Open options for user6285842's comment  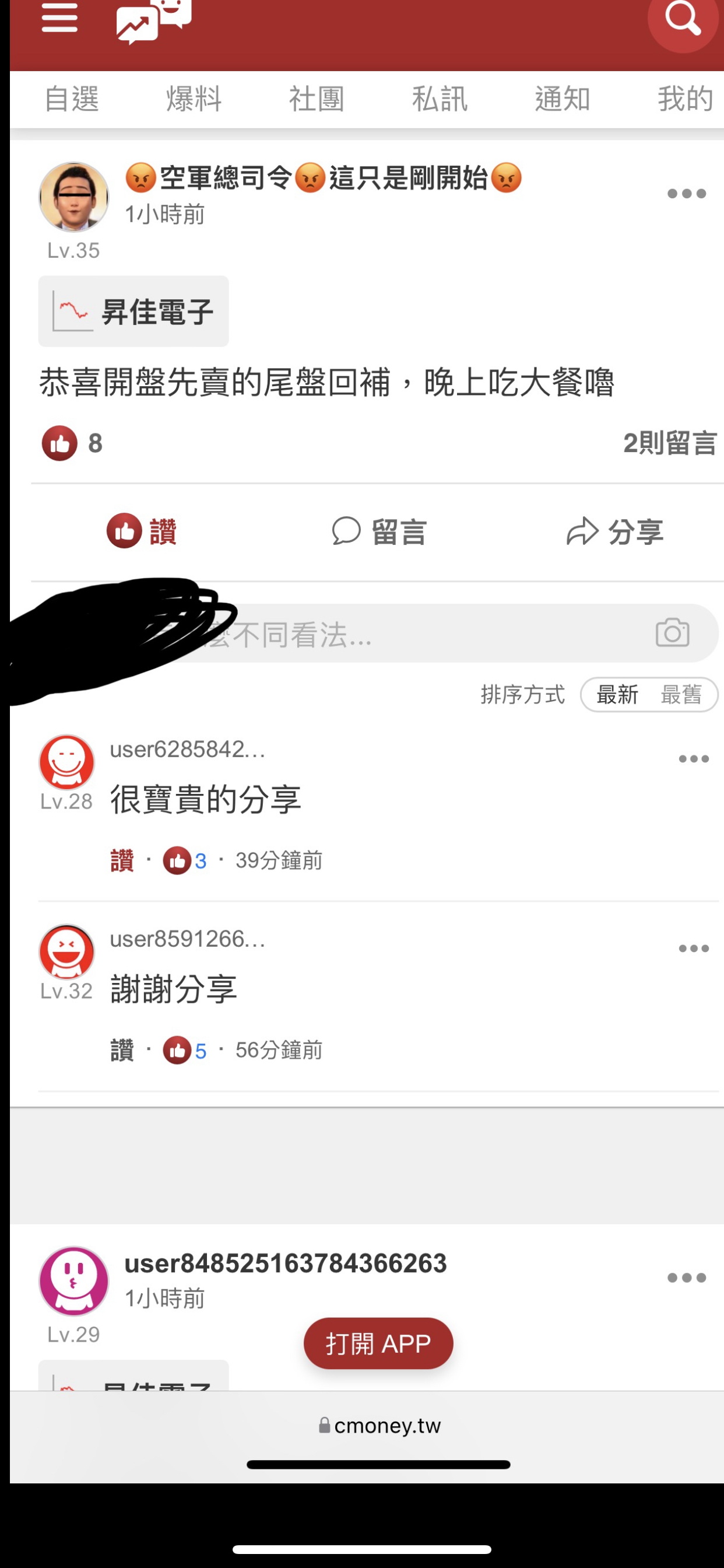point(694,759)
